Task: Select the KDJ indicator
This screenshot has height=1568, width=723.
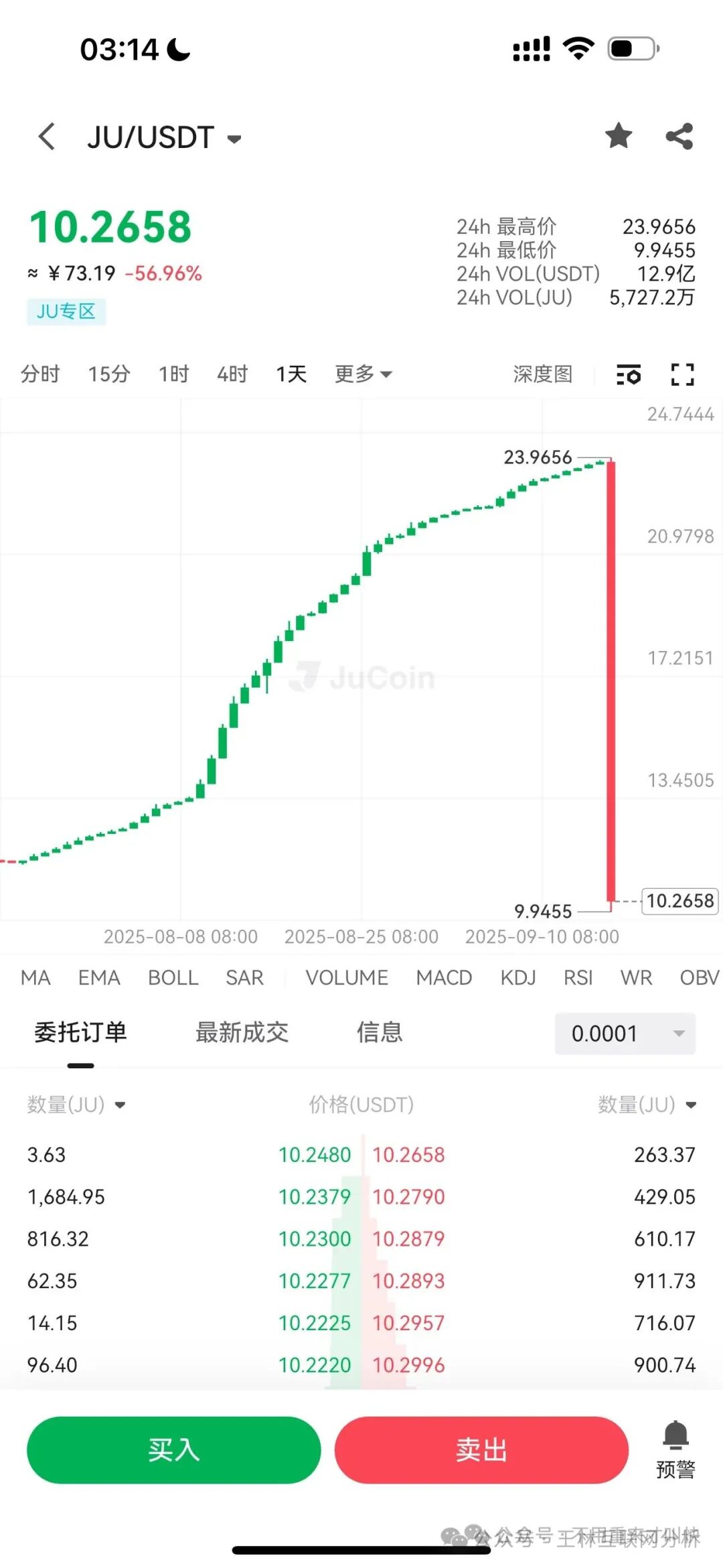Action: coord(519,978)
